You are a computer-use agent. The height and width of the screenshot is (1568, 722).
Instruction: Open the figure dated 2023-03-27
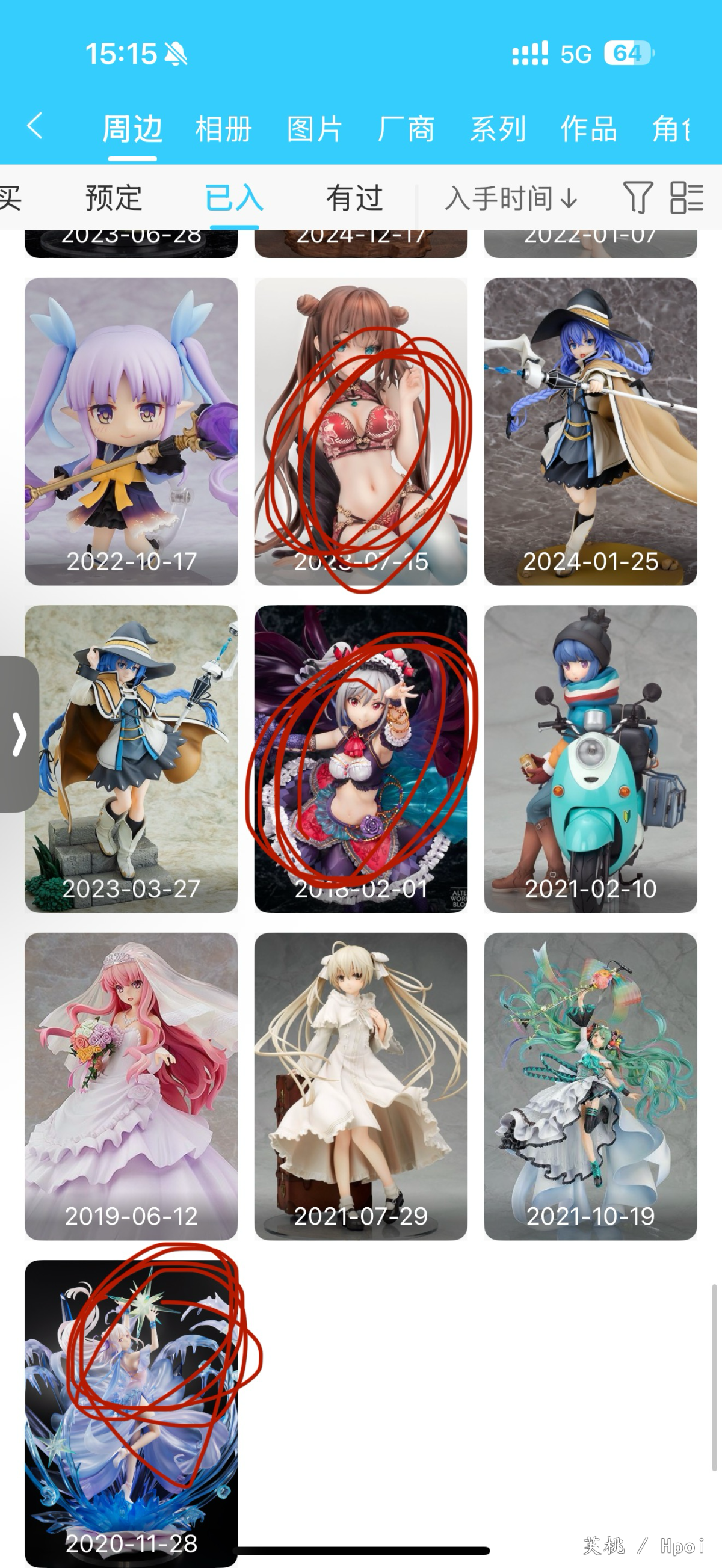click(x=131, y=758)
